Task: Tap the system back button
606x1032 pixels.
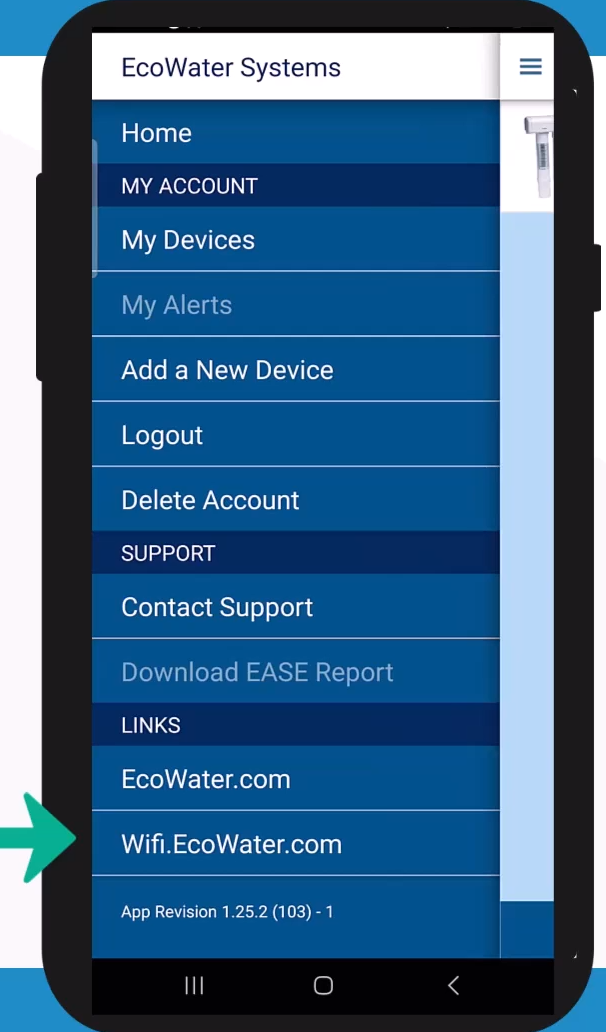Action: click(453, 986)
